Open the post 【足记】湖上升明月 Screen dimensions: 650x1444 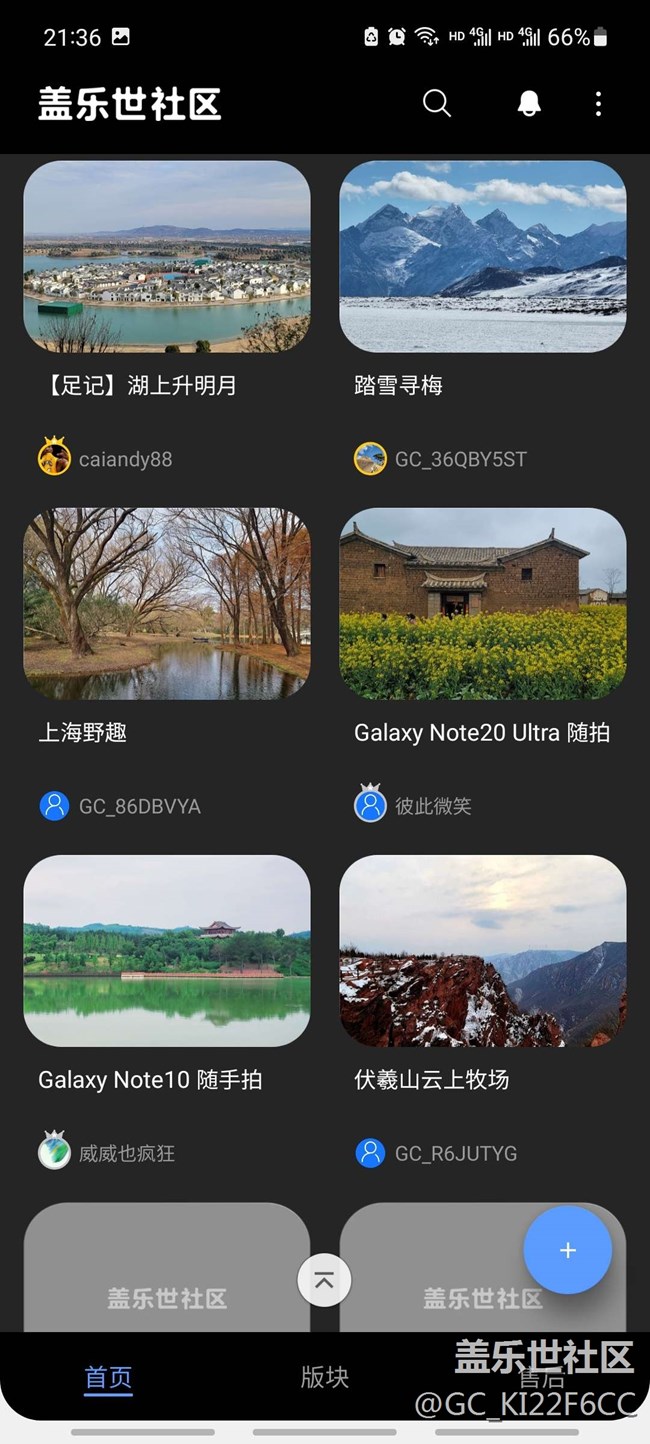coord(167,257)
